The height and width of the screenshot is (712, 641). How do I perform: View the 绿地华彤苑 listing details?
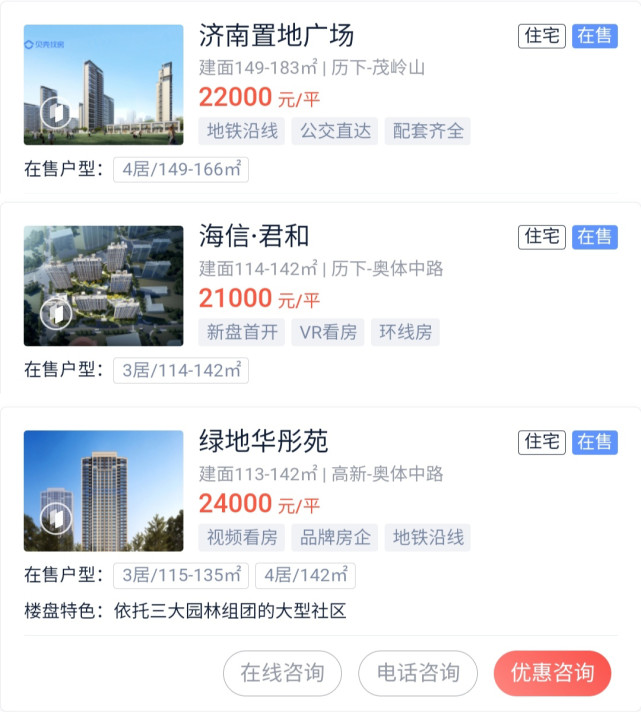click(x=263, y=441)
